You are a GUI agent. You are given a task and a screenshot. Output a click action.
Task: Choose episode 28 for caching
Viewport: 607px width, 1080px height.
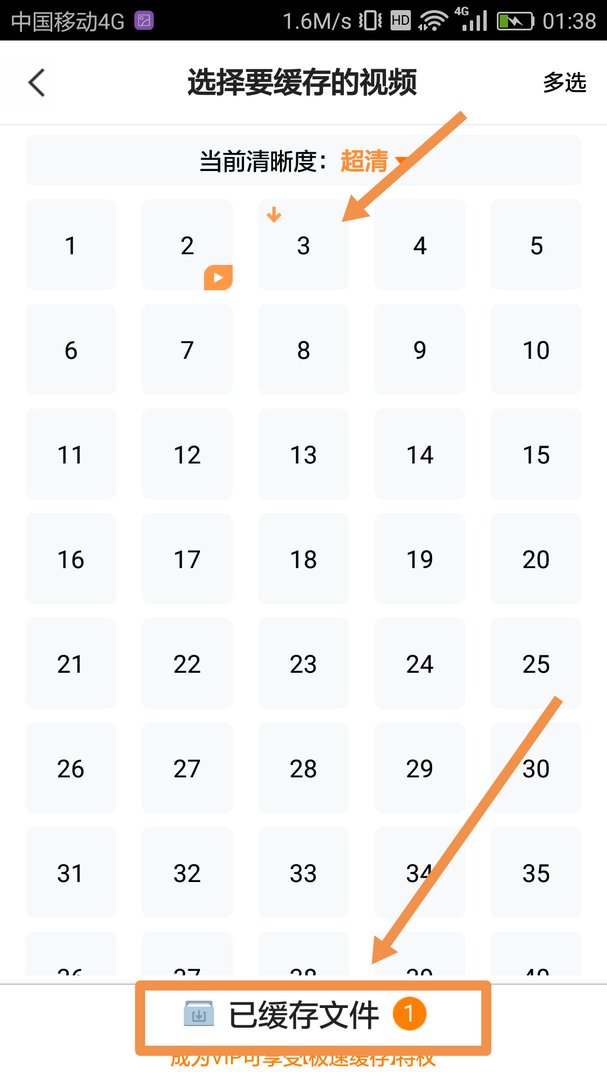click(303, 768)
